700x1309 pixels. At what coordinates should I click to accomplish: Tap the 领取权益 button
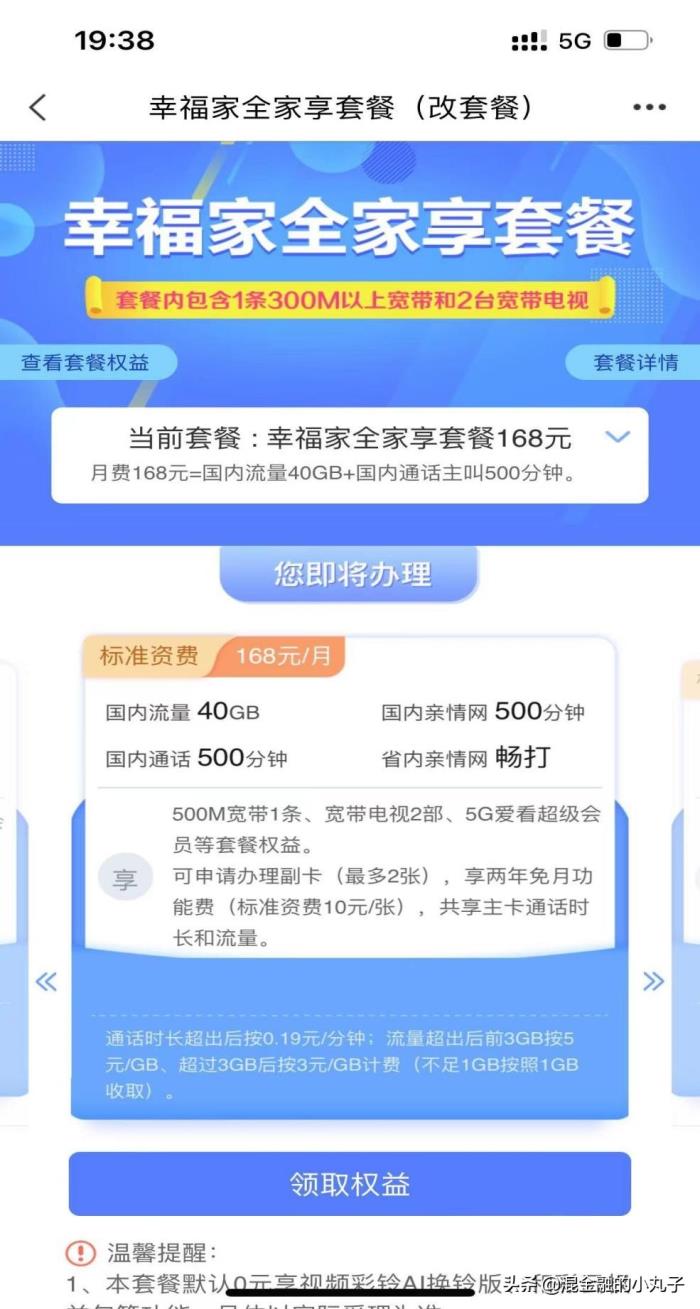pos(350,1184)
